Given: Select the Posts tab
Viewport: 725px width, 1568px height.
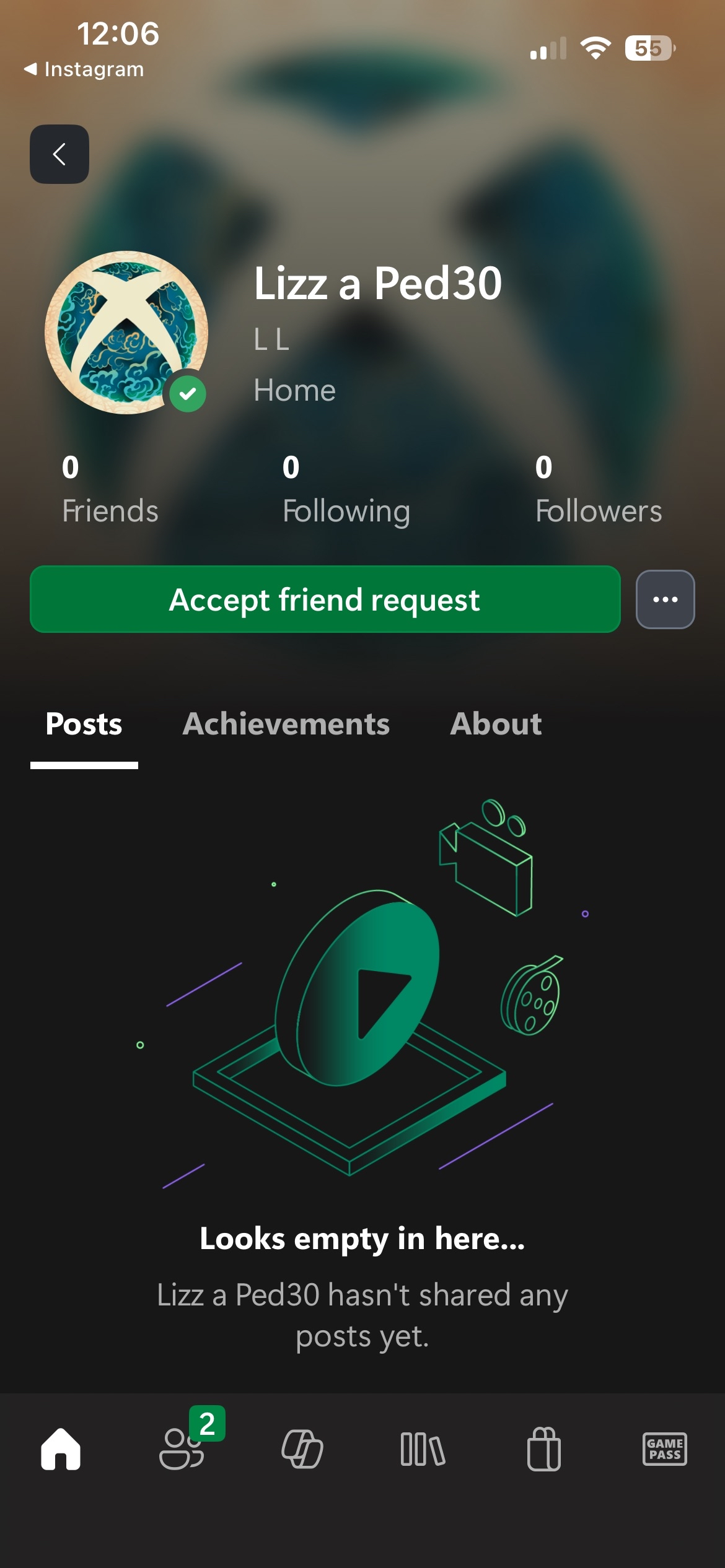Looking at the screenshot, I should [84, 724].
